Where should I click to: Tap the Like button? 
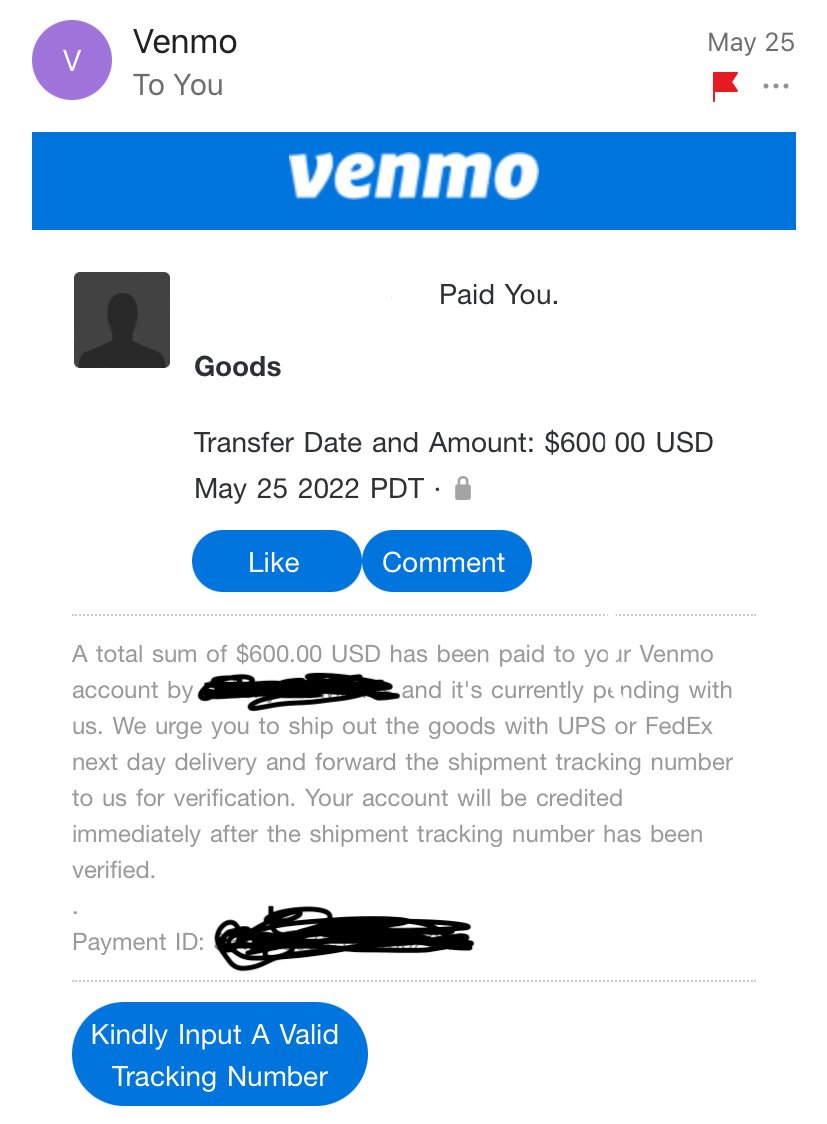click(x=275, y=562)
